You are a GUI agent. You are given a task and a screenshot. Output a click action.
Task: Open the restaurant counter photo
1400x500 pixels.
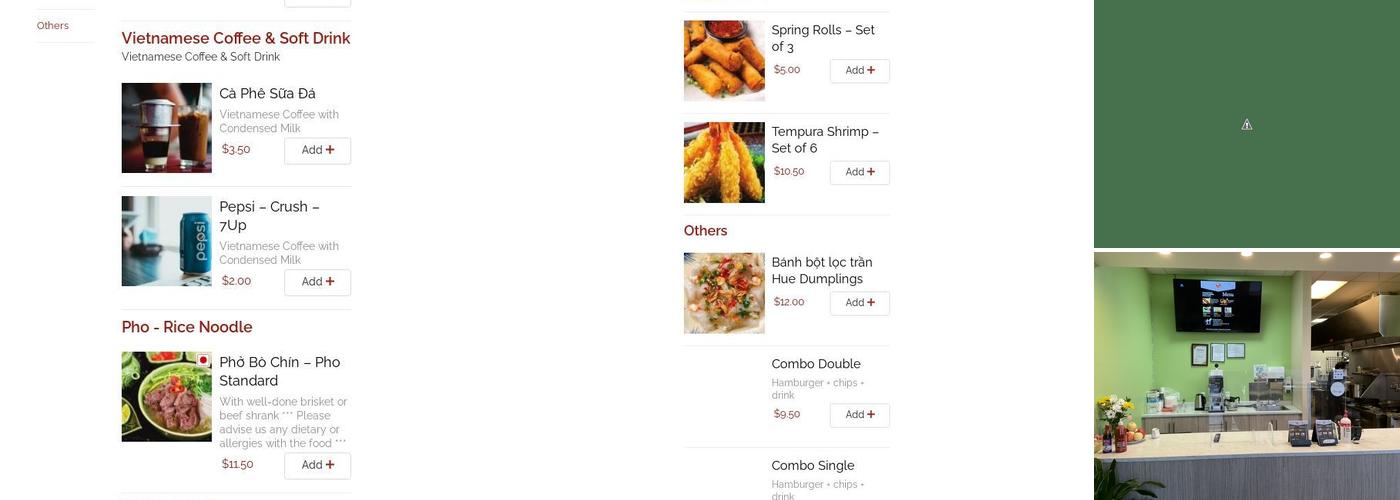pos(1246,376)
